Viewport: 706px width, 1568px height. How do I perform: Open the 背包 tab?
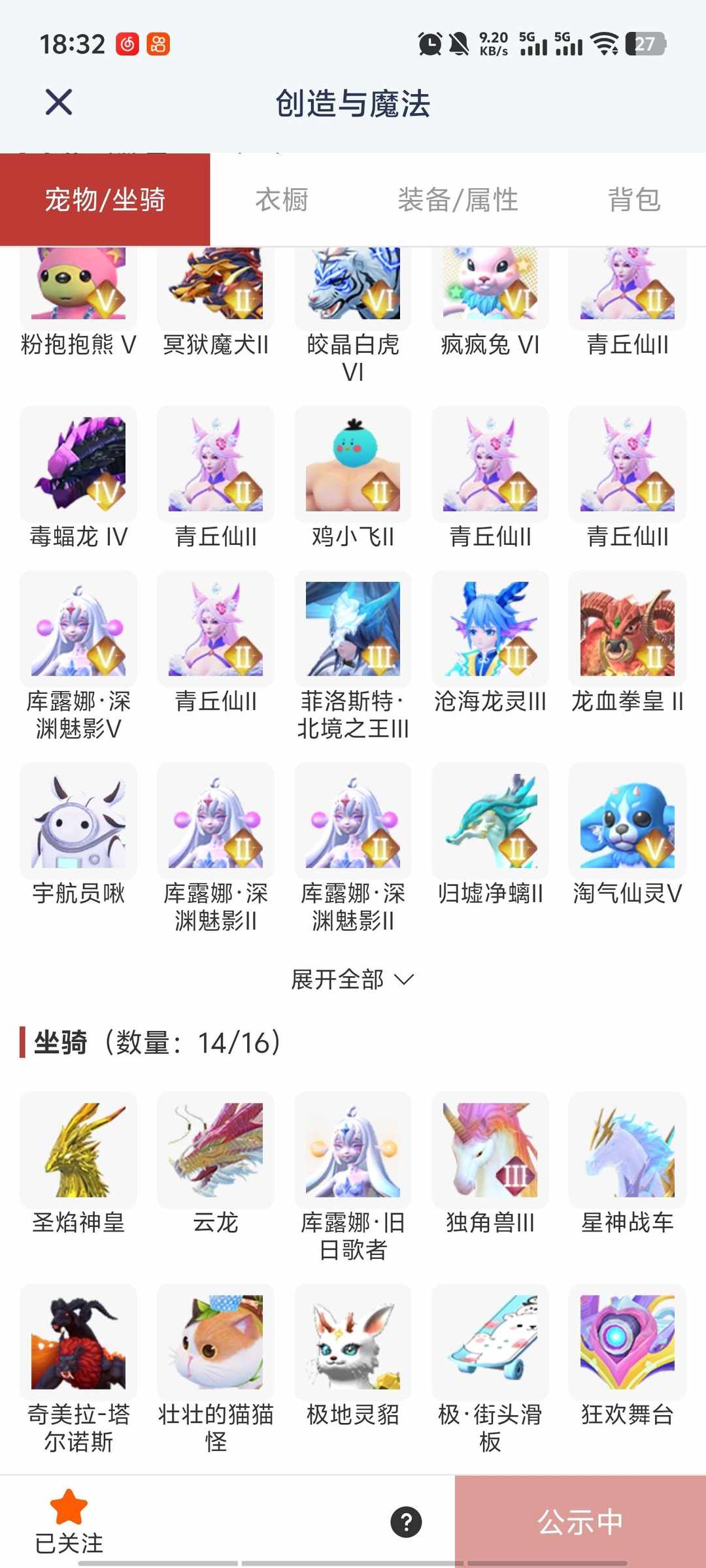(633, 200)
